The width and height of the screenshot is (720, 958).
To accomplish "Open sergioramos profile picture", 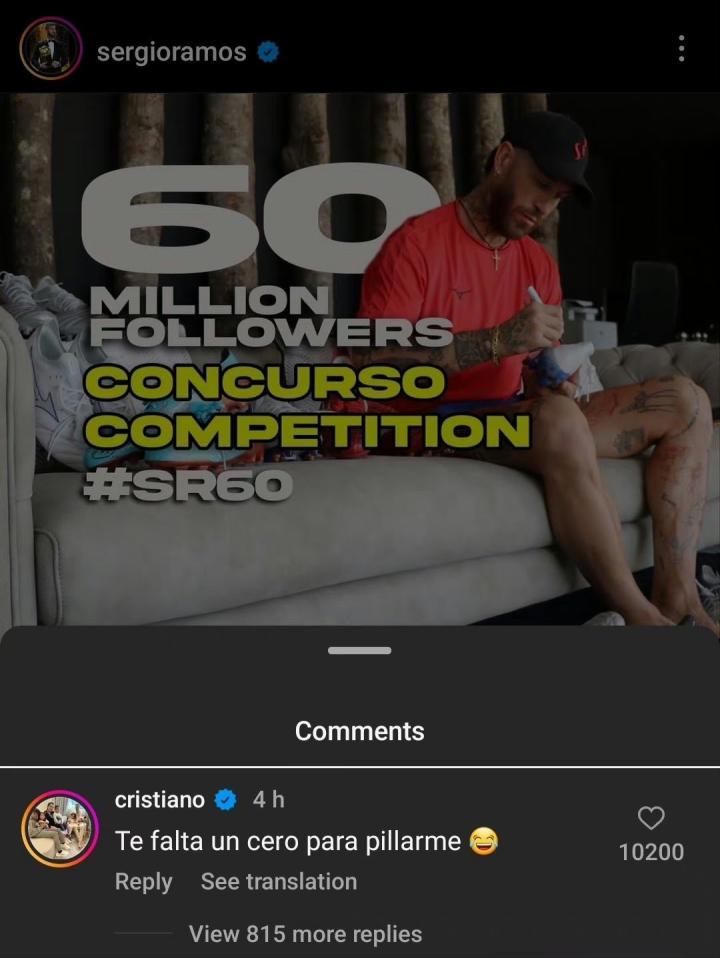I will pos(50,50).
